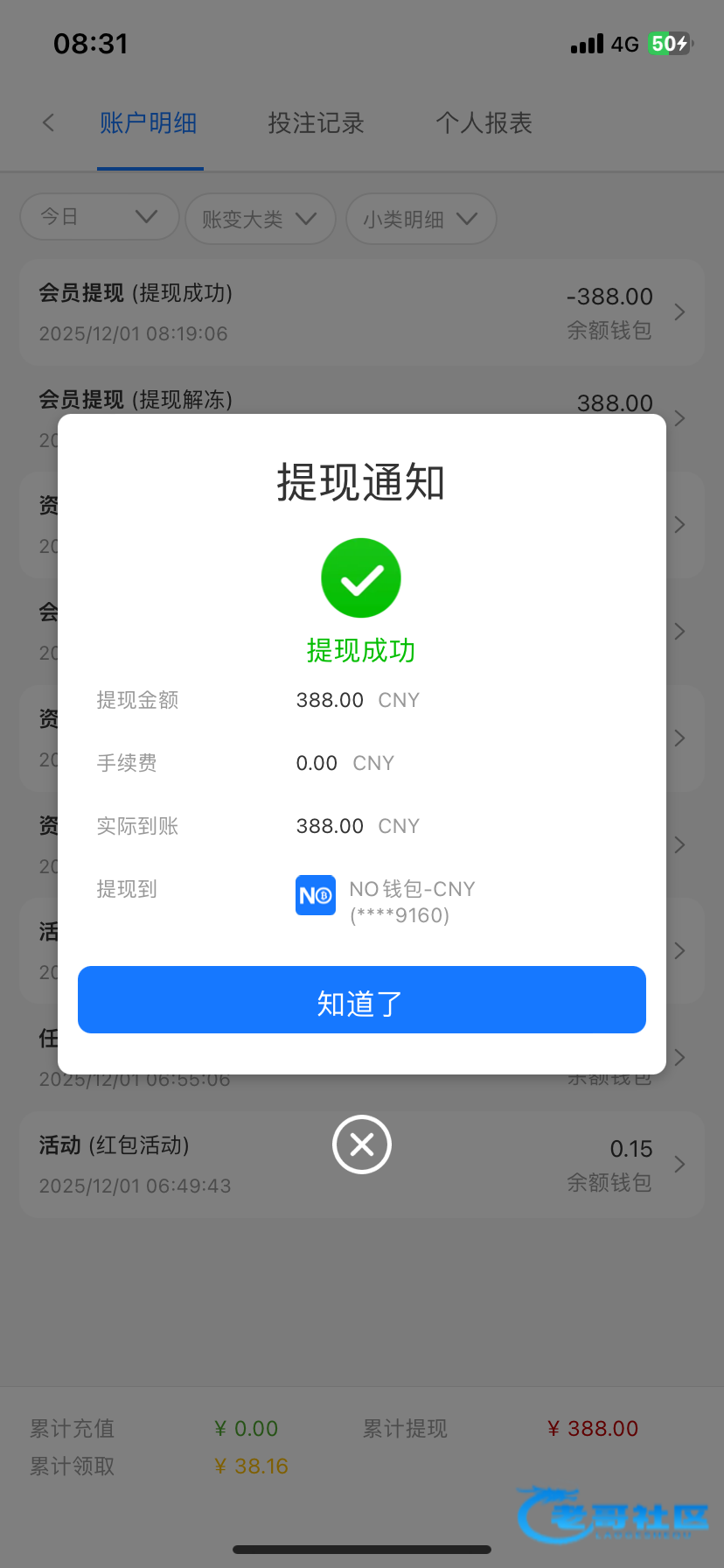Select the 账户明细 tab
This screenshot has width=724, height=1568.
[149, 123]
